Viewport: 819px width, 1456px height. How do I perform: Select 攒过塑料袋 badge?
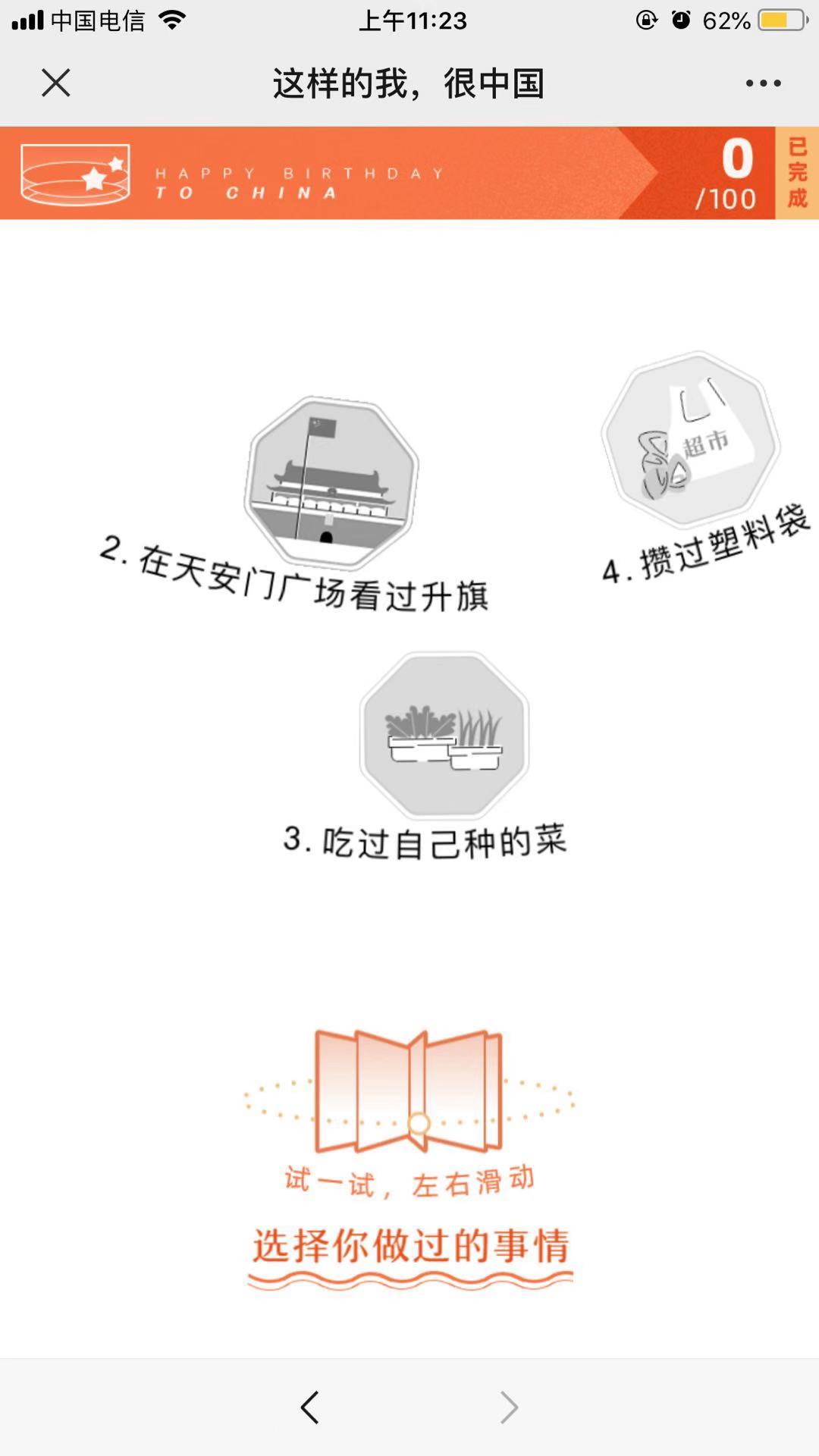coord(690,439)
